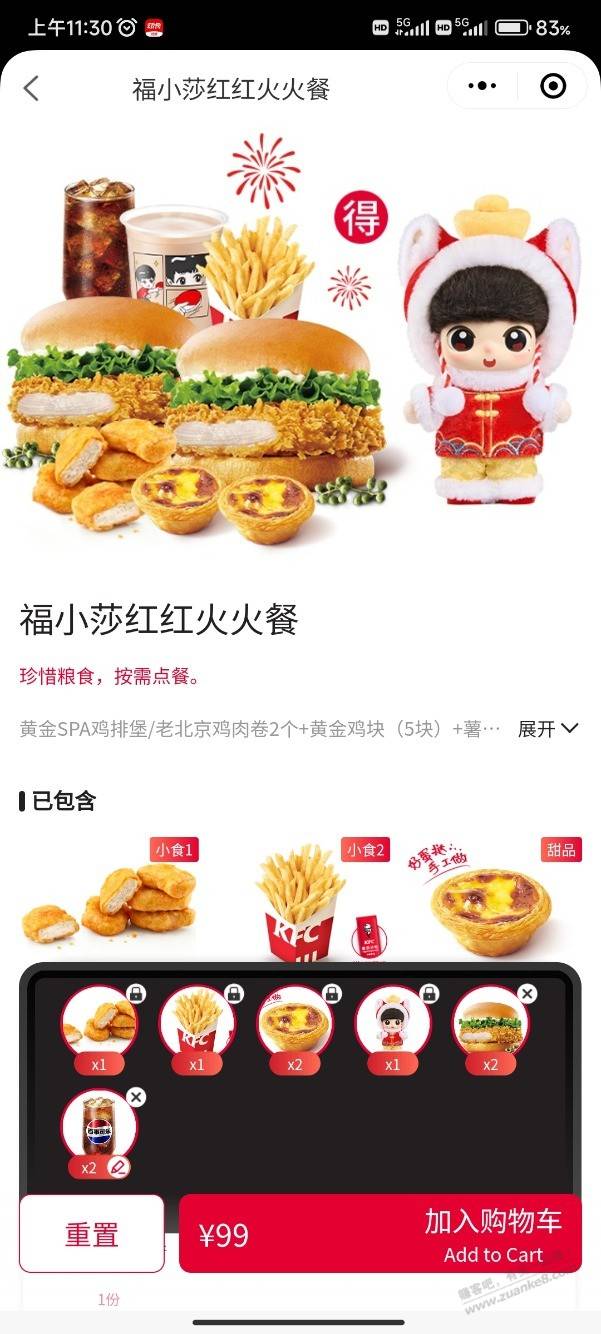The width and height of the screenshot is (601, 1334).
Task: Open the mini program three-dot menu
Action: coord(482,87)
